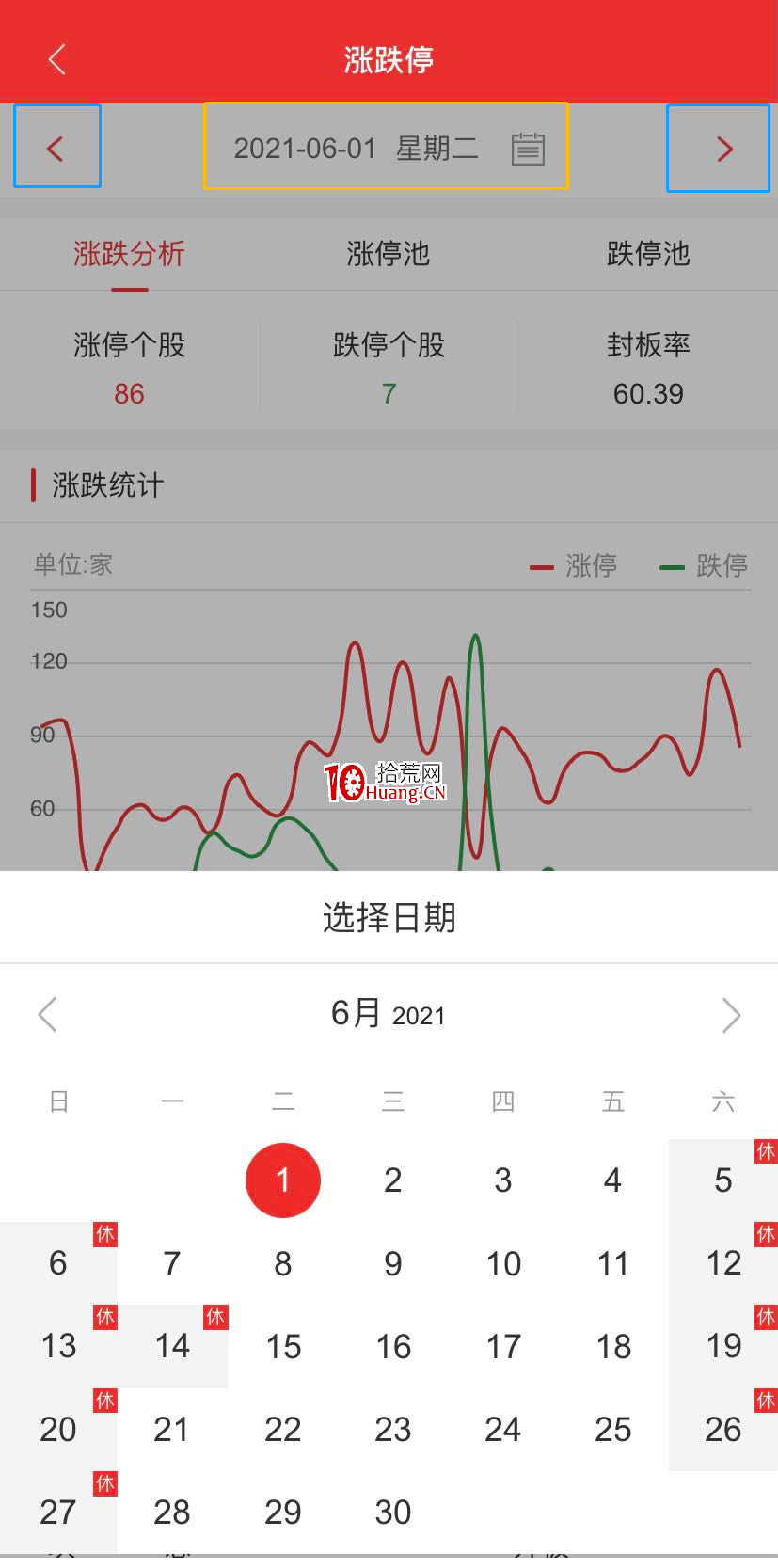Open the calendar date picker icon
The height and width of the screenshot is (1568, 778).
528,148
